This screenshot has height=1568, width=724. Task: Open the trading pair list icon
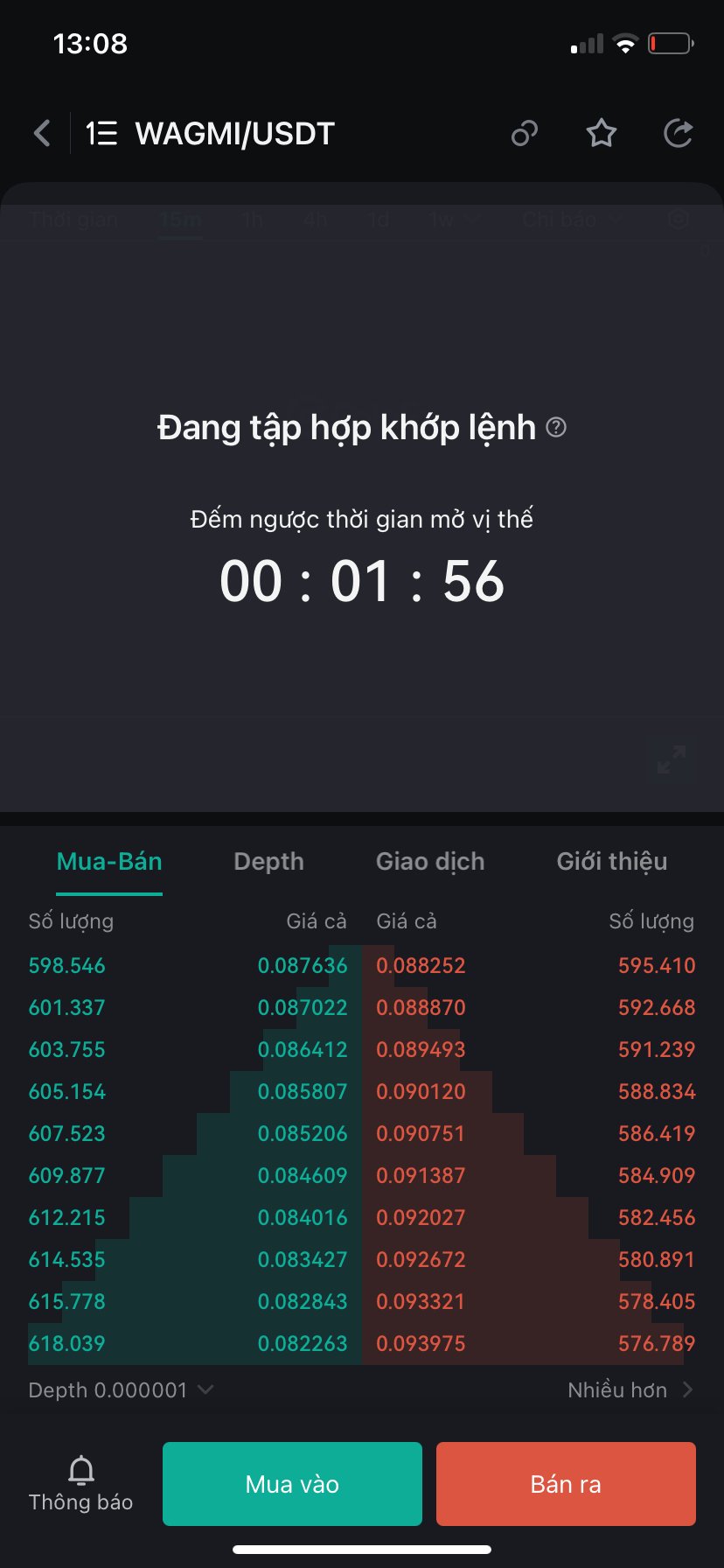[x=101, y=134]
